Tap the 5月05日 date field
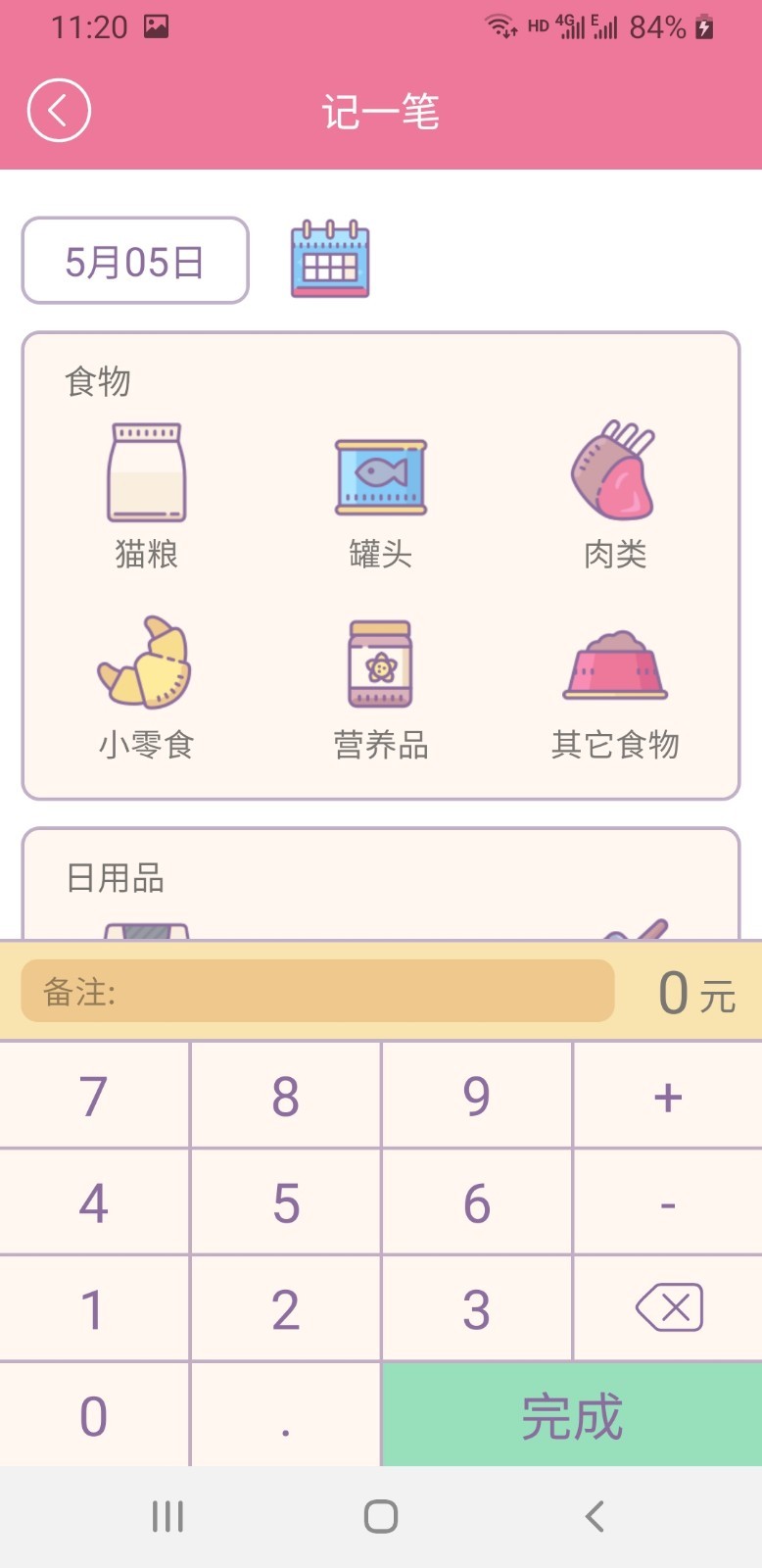Image resolution: width=762 pixels, height=1568 pixels. point(134,260)
